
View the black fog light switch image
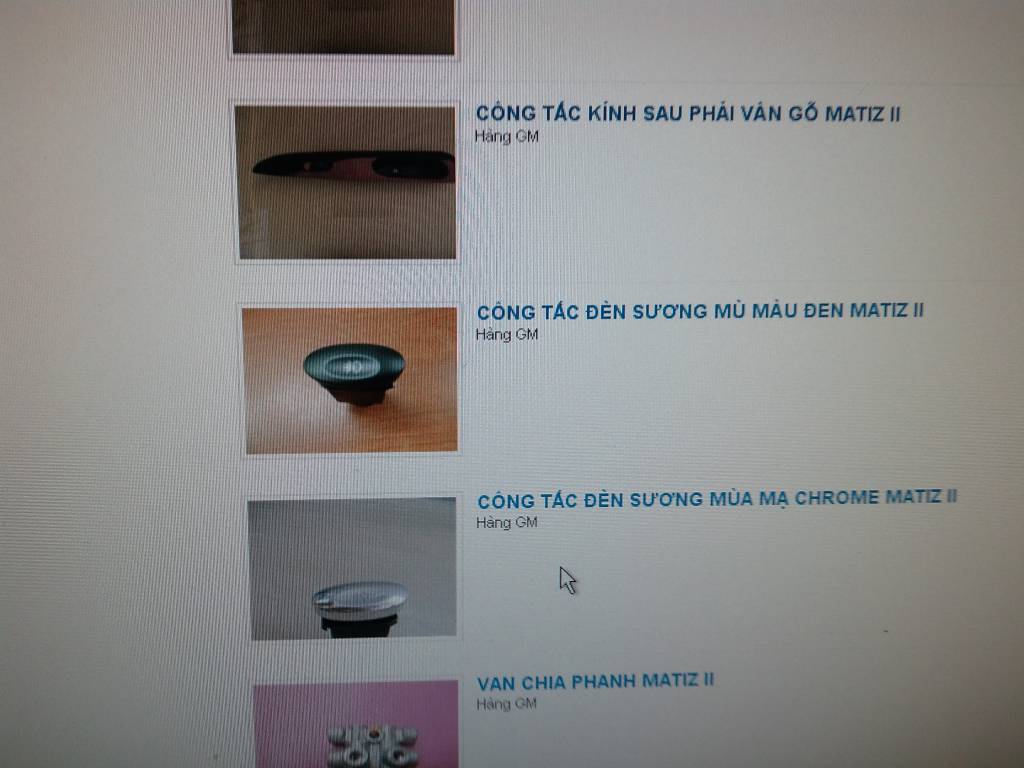pyautogui.click(x=350, y=380)
